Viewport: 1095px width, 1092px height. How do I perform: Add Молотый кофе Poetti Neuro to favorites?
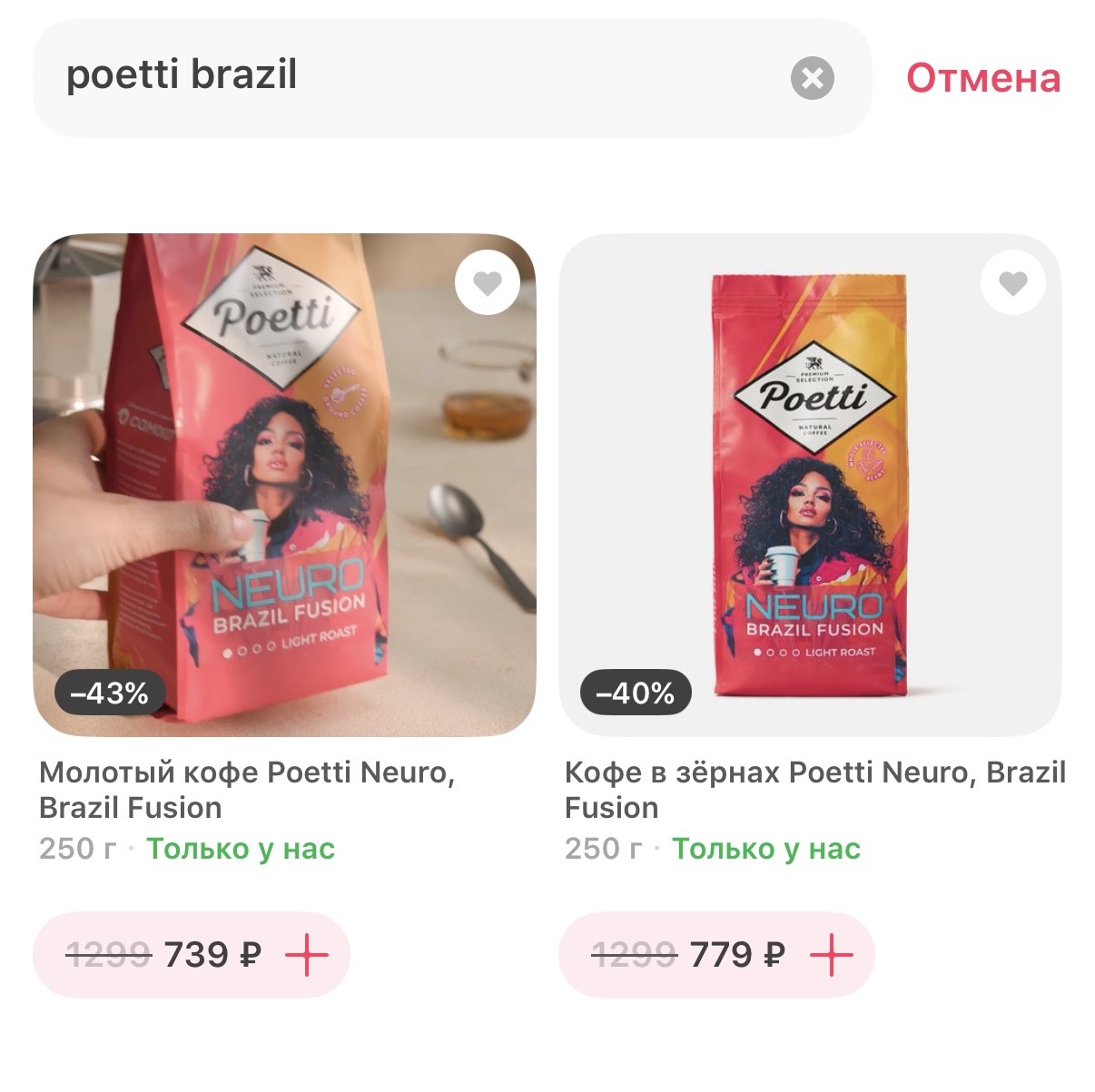(488, 283)
